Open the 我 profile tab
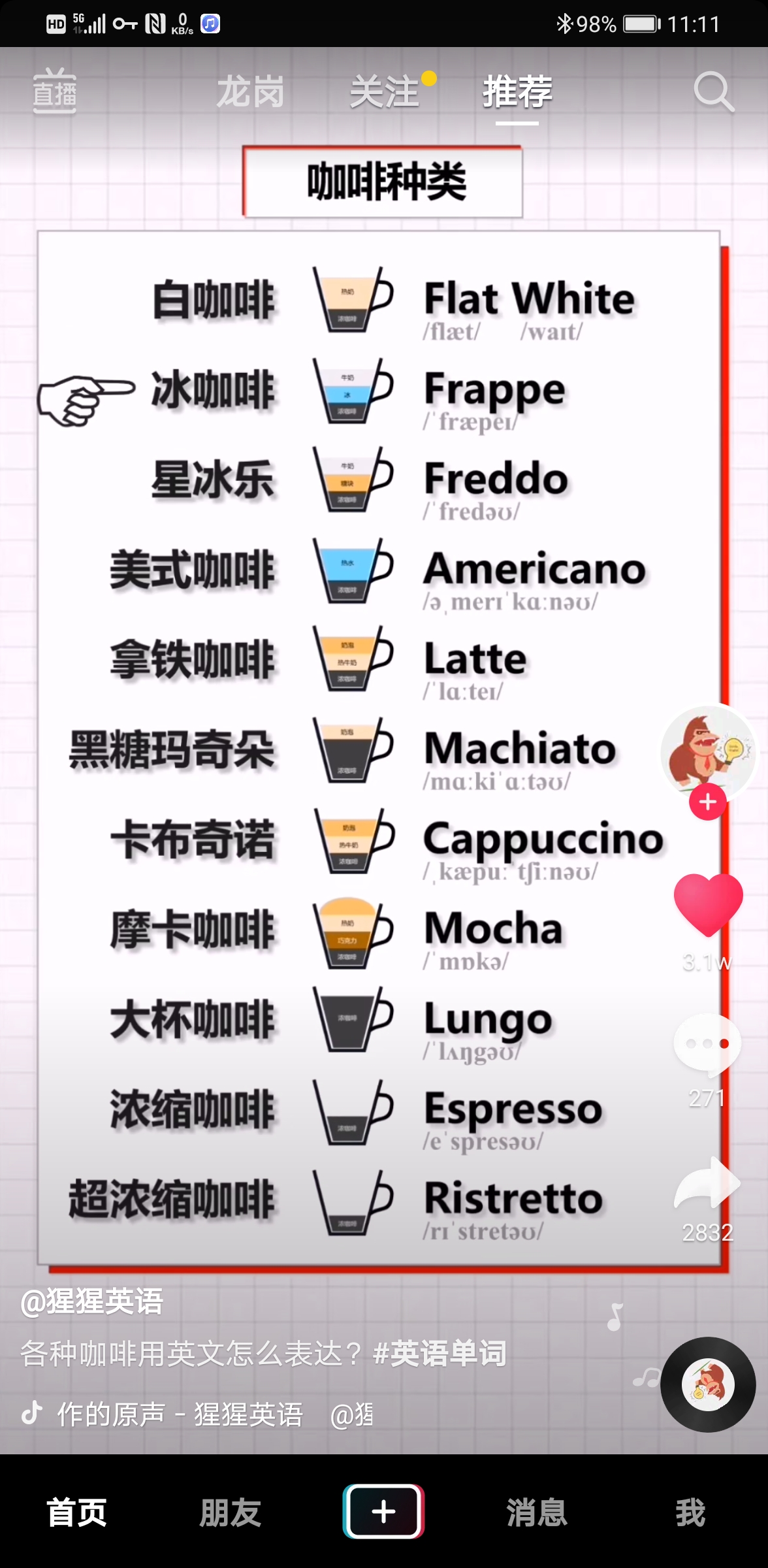768x1568 pixels. (x=690, y=1512)
